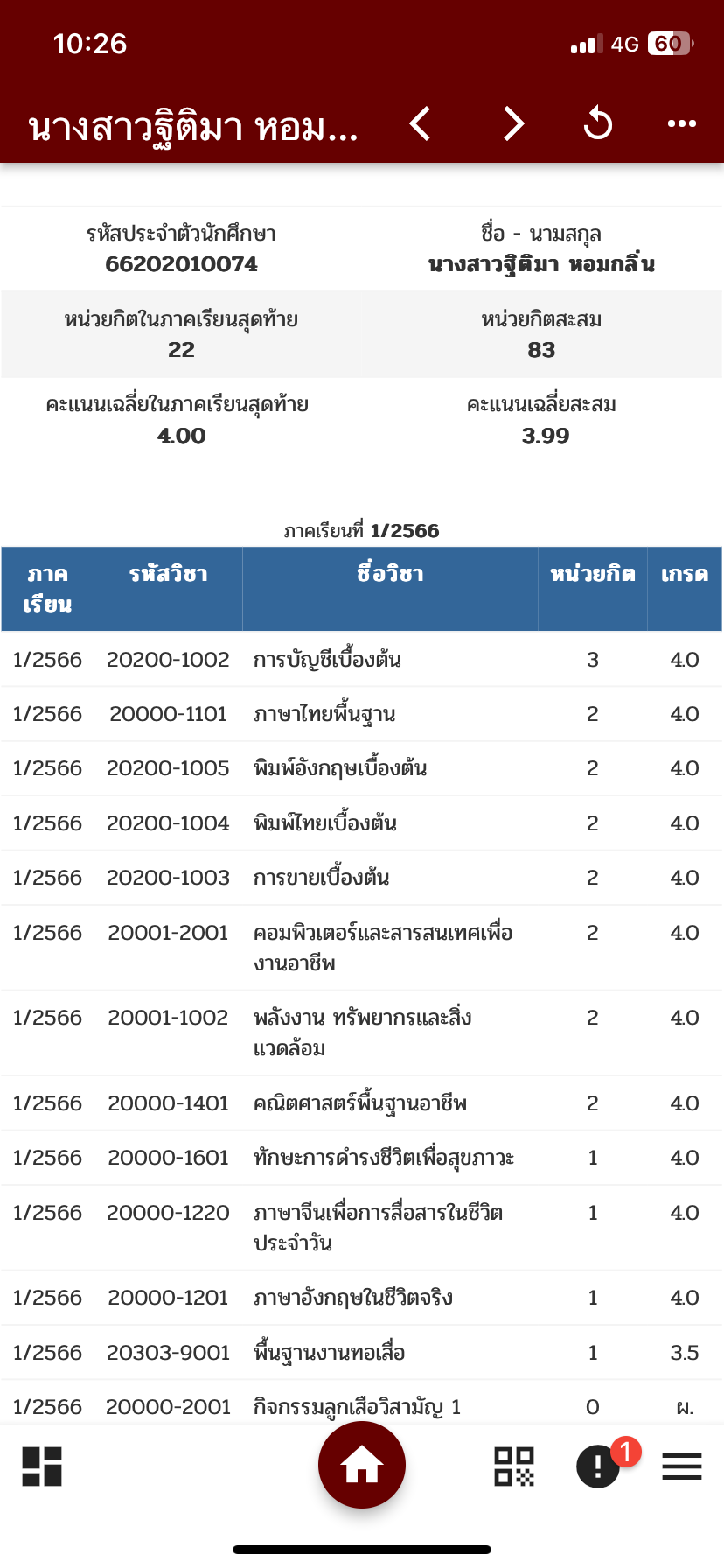The width and height of the screenshot is (724, 1568).
Task: Tap the round home button
Action: click(362, 1464)
